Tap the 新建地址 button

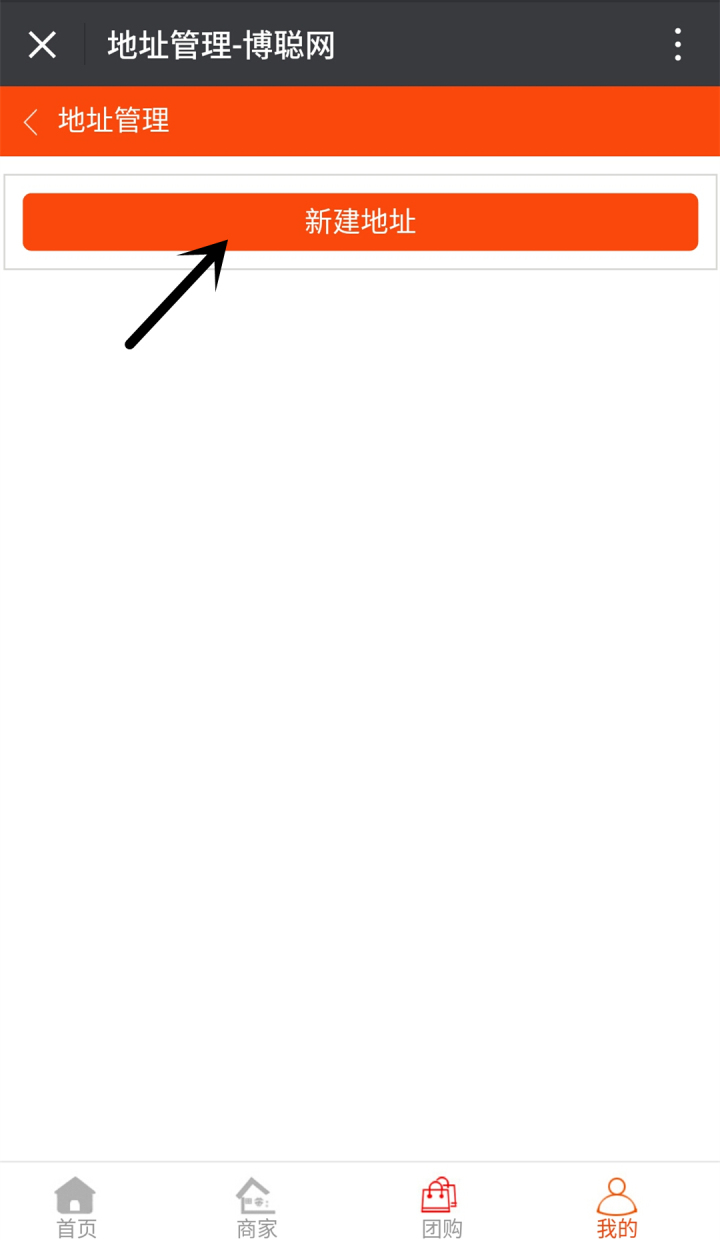(x=360, y=222)
